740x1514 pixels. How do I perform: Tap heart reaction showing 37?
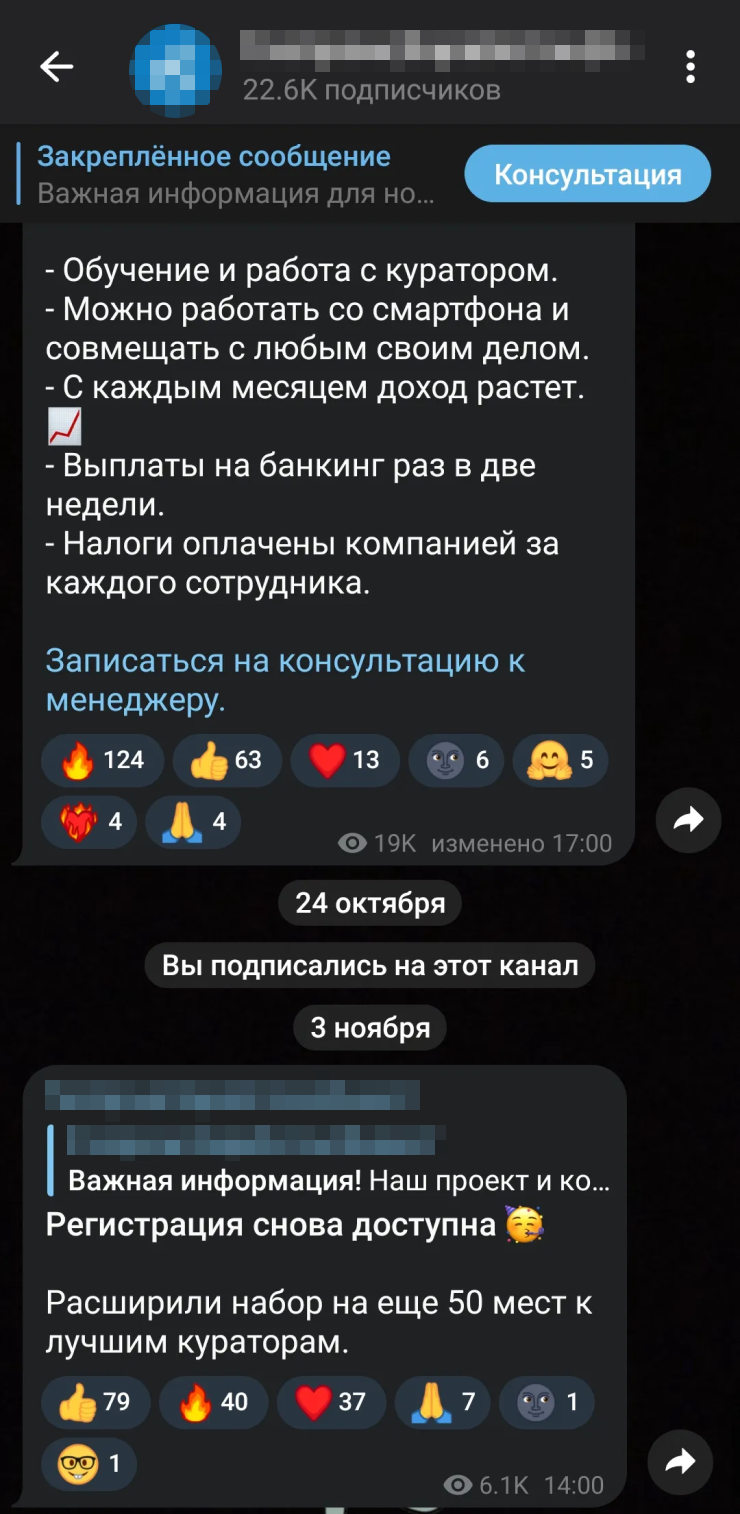331,1402
